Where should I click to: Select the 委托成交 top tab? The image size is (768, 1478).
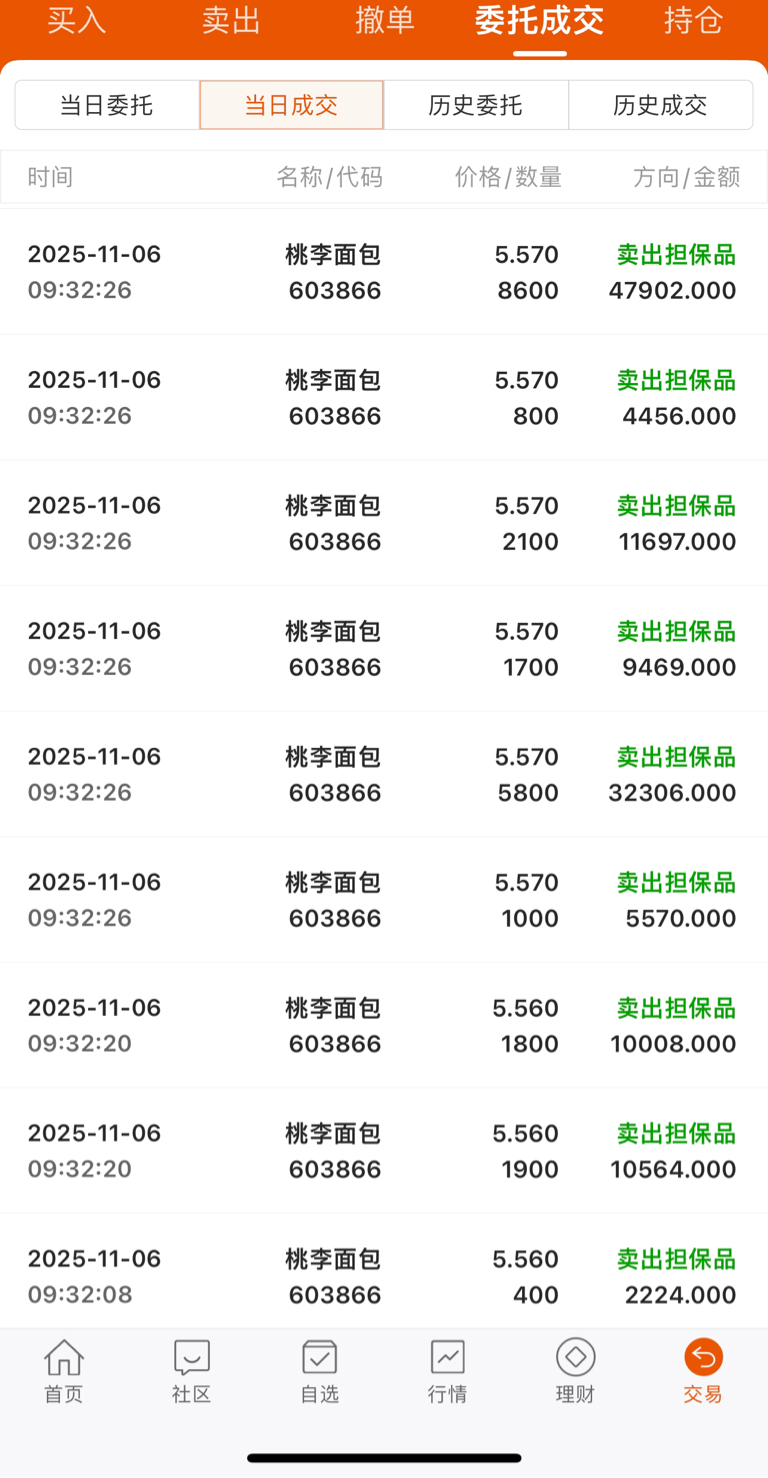539,20
